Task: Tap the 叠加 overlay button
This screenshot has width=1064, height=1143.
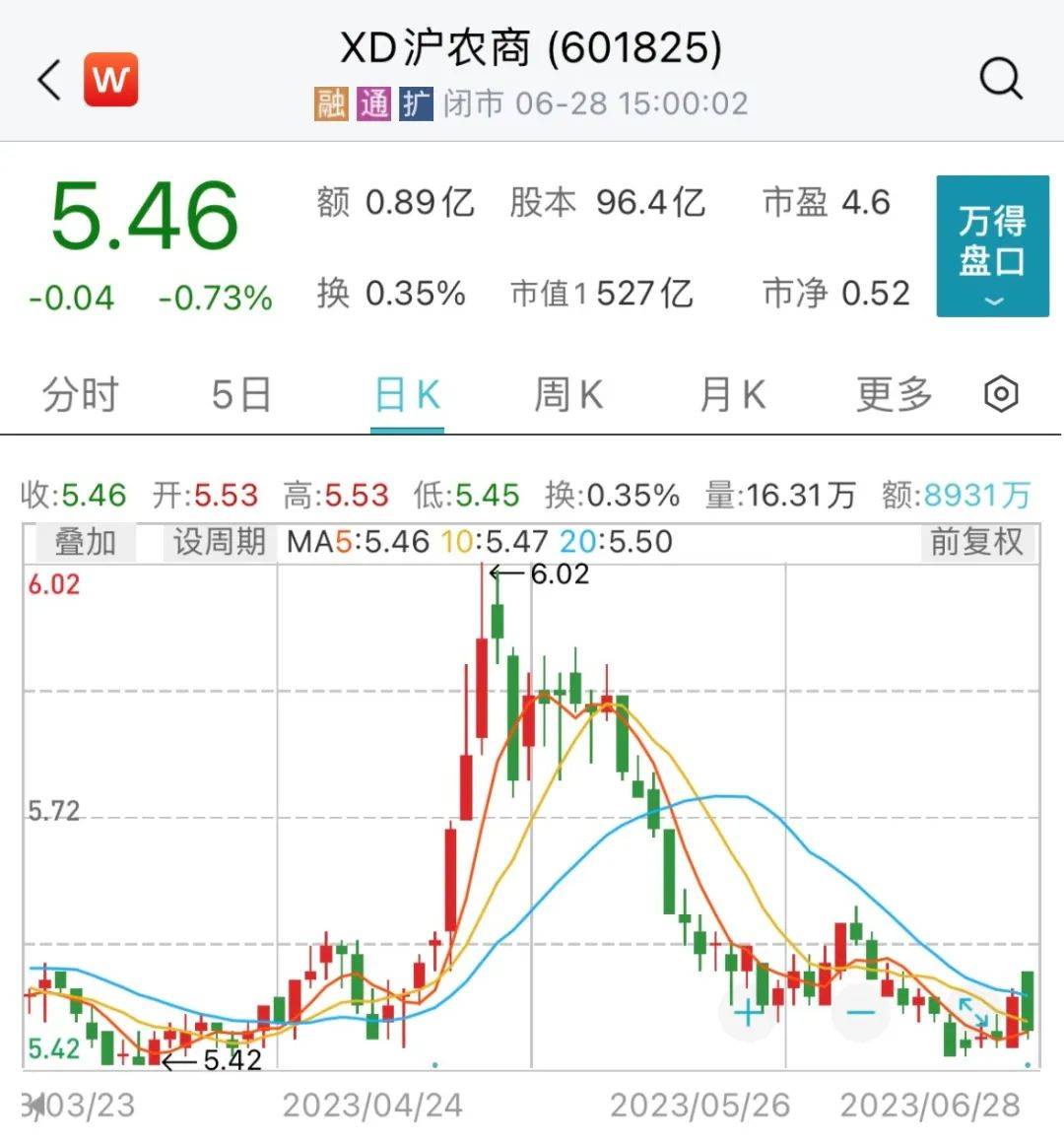Action: pyautogui.click(x=85, y=542)
